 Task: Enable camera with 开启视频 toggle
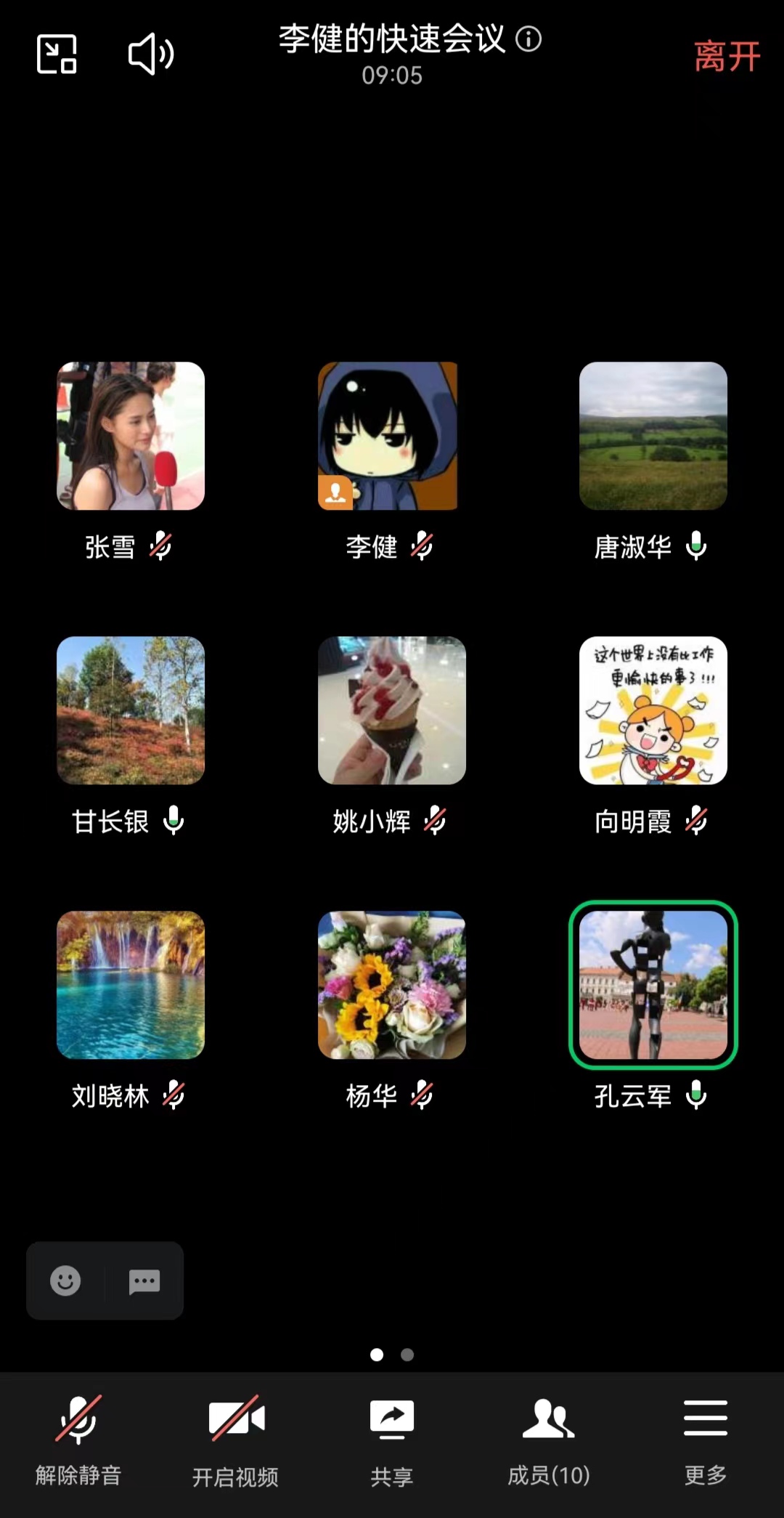click(x=234, y=1434)
